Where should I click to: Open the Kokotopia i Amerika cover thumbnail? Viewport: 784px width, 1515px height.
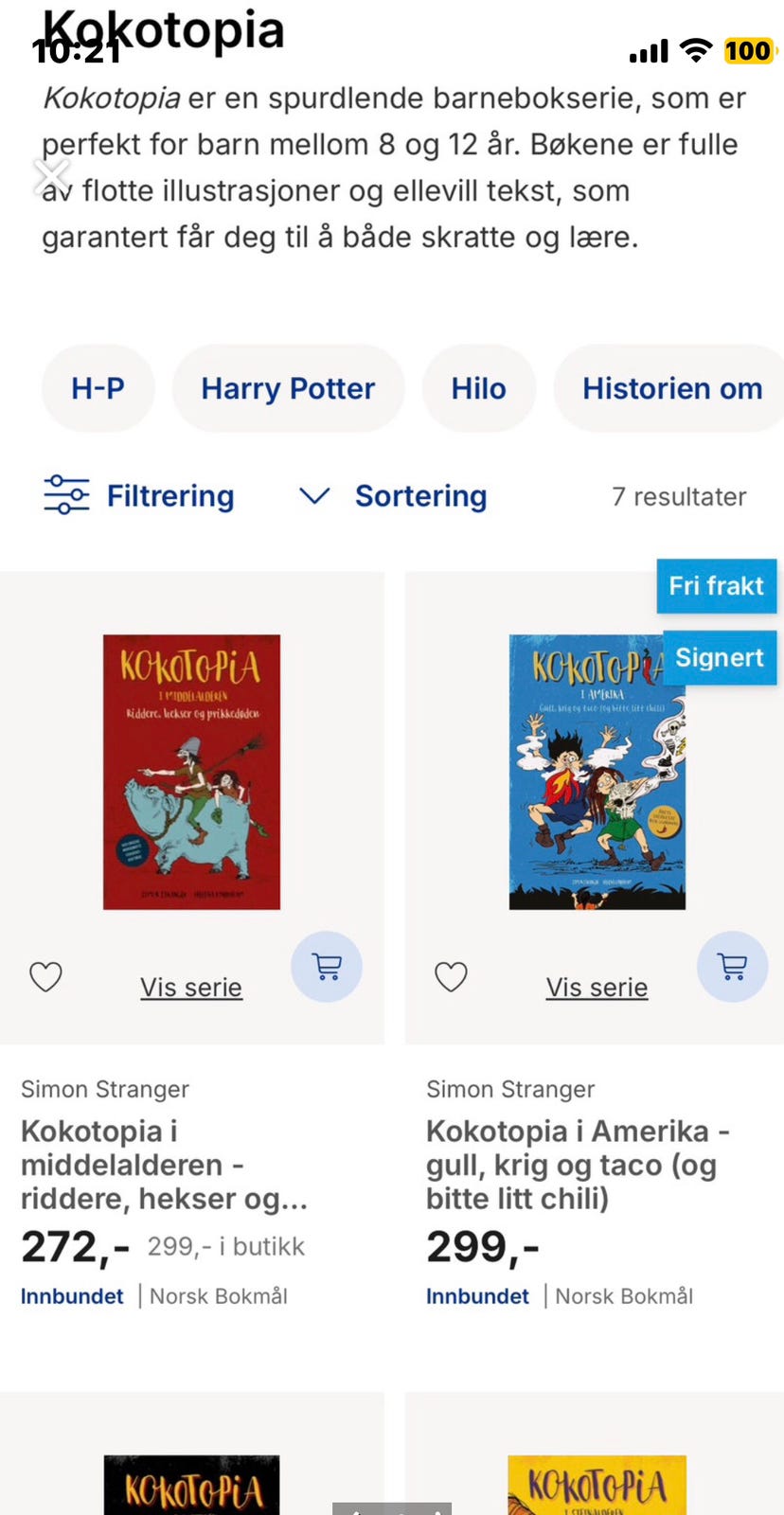(597, 773)
